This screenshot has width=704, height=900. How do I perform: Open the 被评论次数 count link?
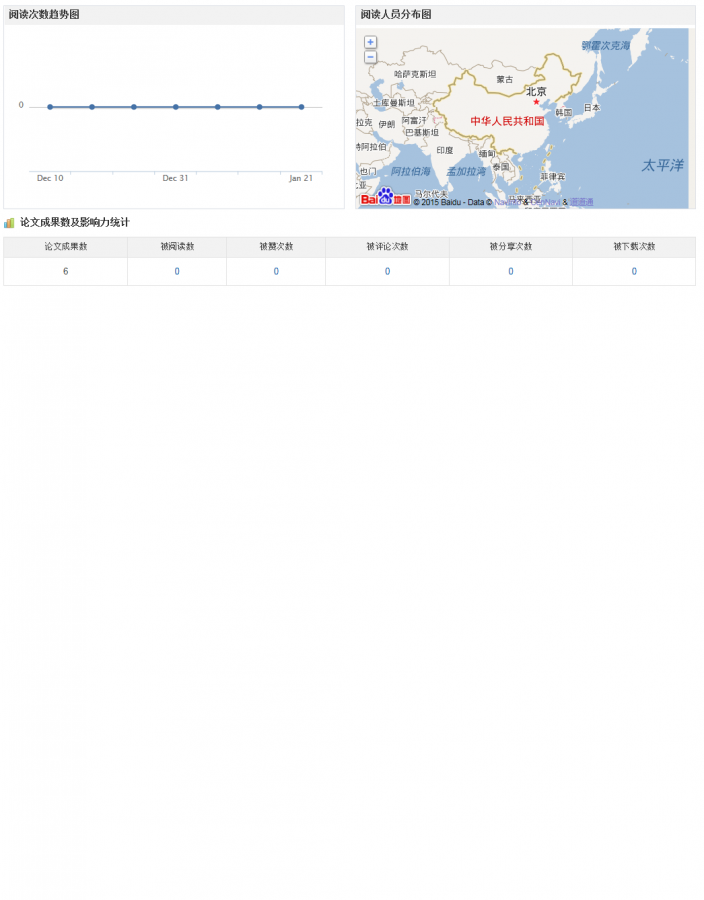(x=387, y=271)
